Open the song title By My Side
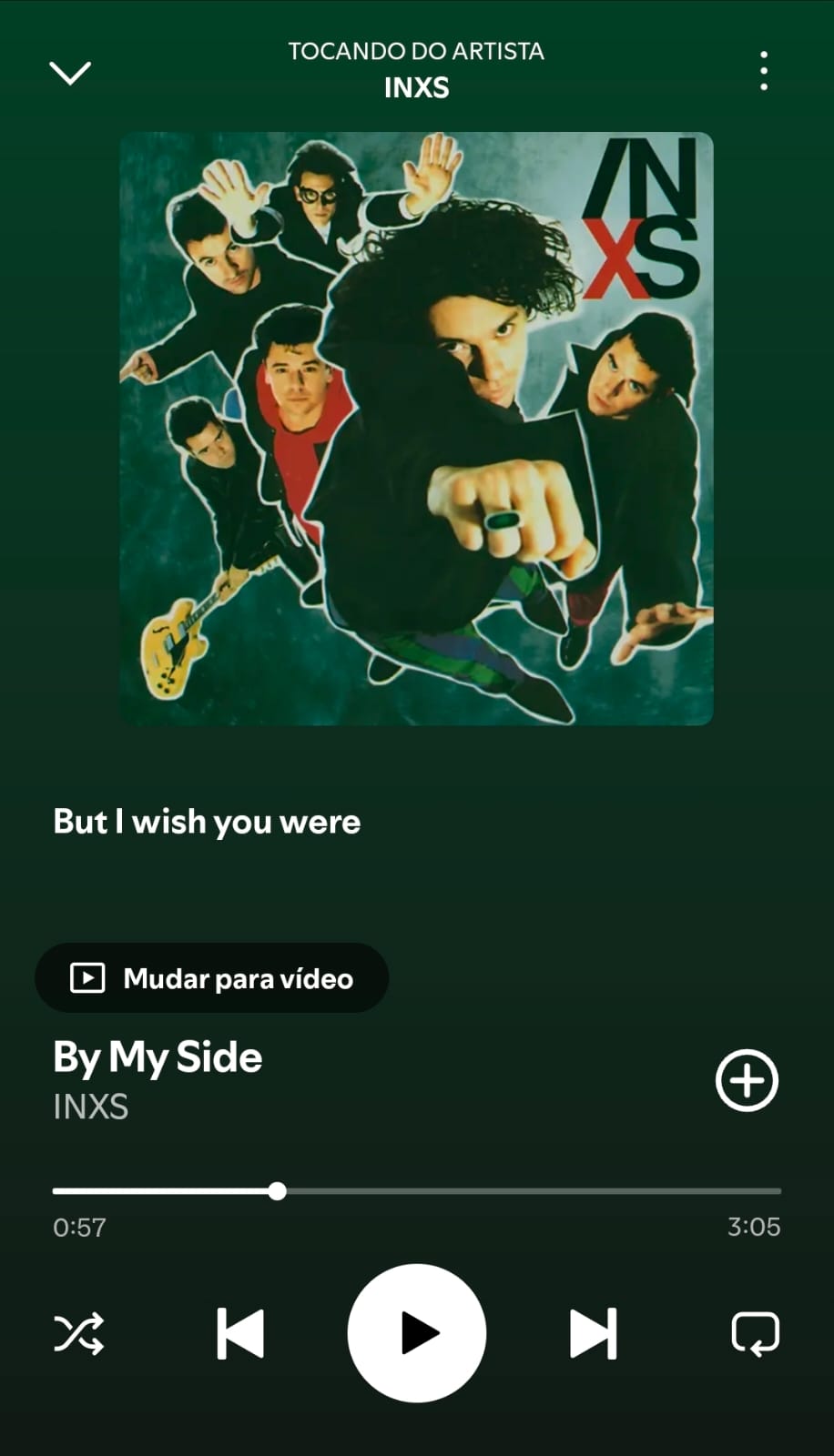 coord(157,1057)
